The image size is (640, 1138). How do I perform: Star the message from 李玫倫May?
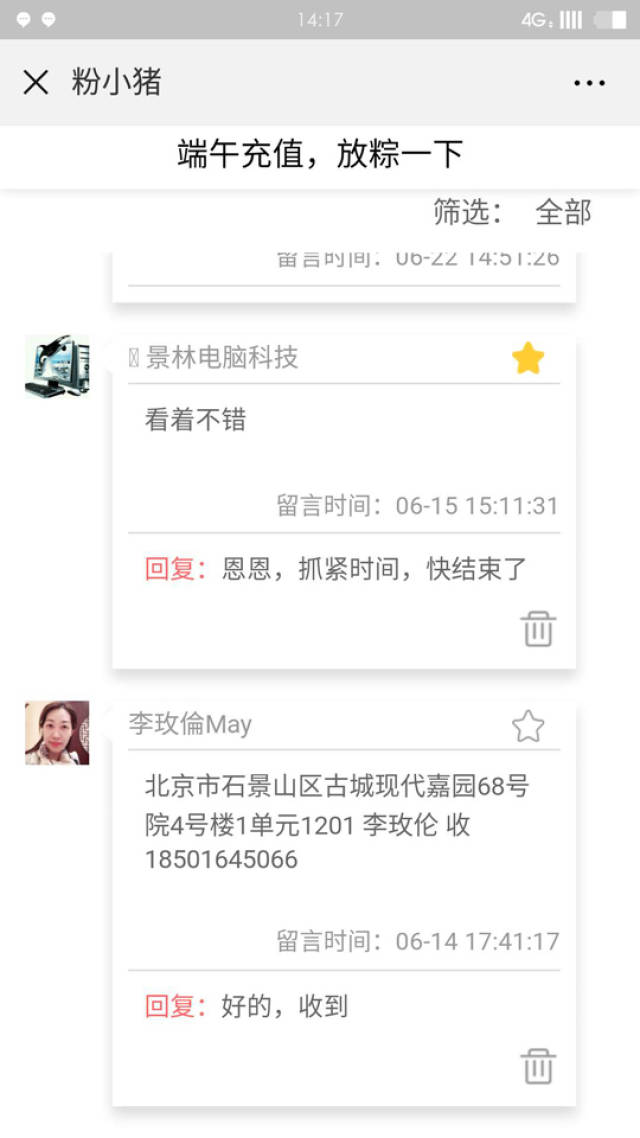[x=528, y=726]
